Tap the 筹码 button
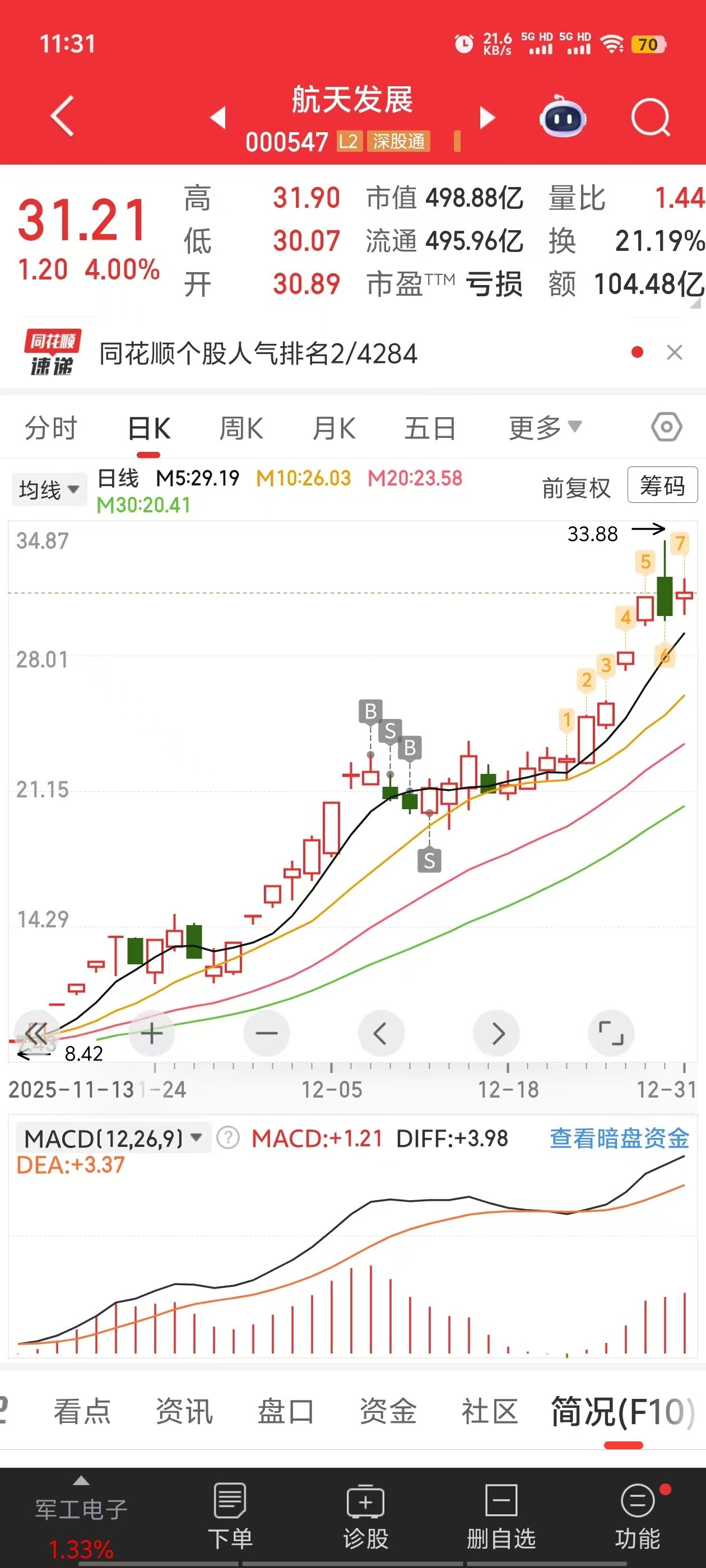 pyautogui.click(x=662, y=486)
